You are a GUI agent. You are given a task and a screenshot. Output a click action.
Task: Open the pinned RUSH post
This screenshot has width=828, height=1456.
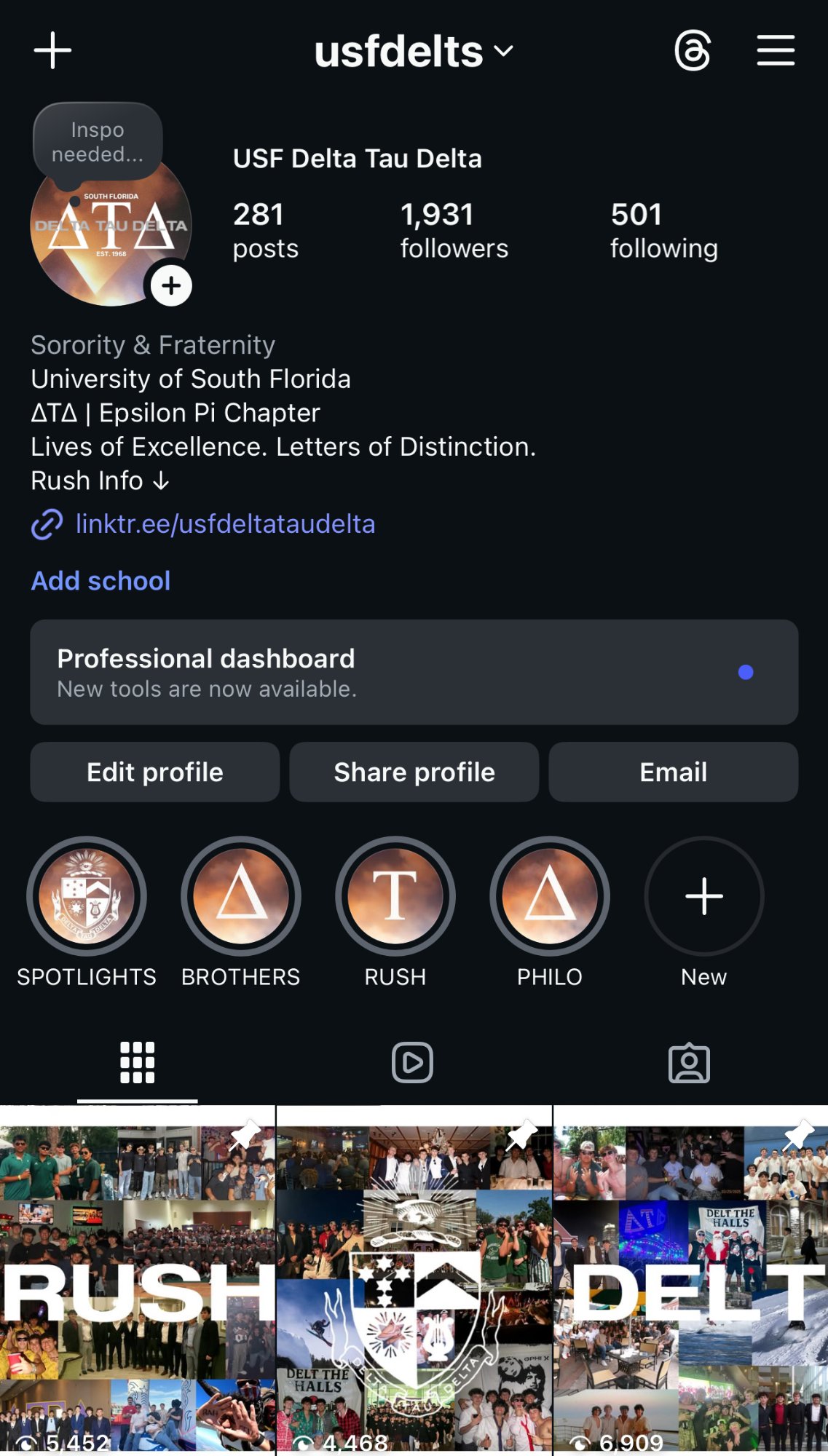pos(137,1281)
